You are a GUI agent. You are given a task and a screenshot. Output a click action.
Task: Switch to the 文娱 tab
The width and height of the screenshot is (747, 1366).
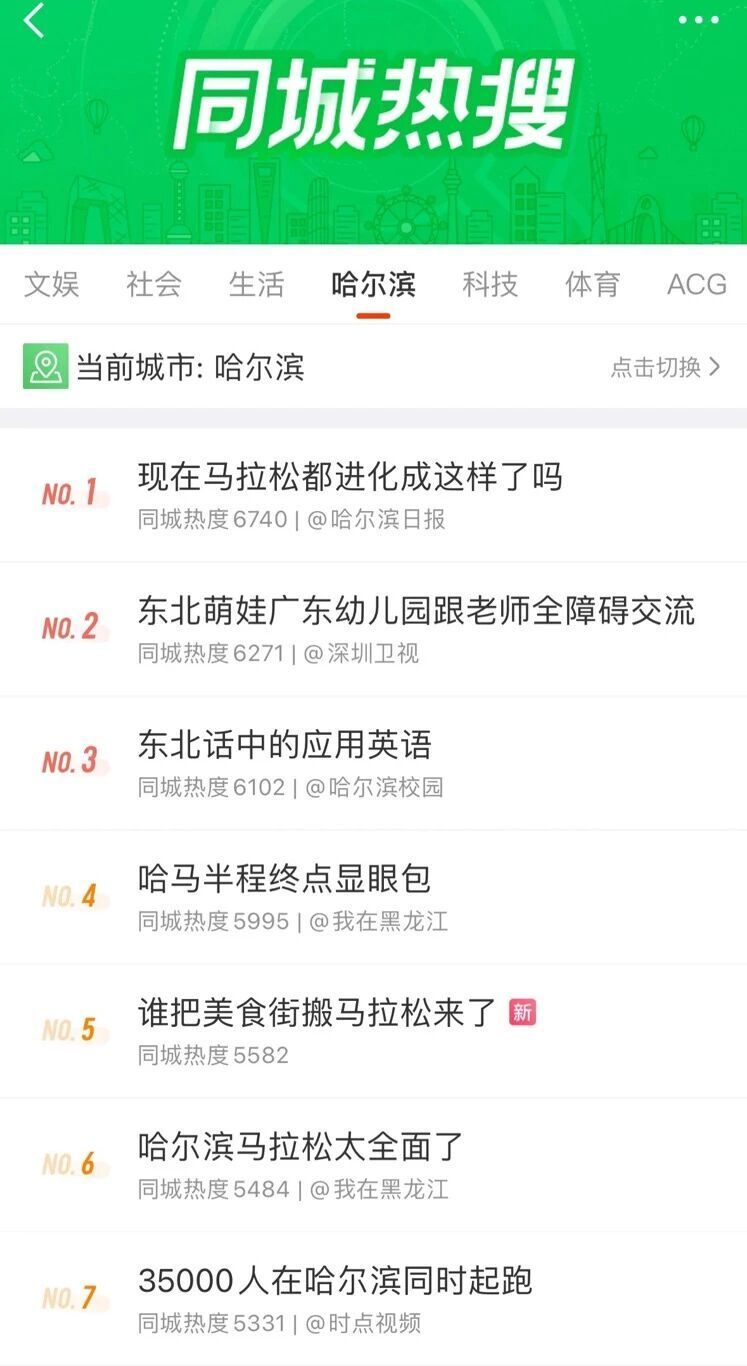(x=51, y=285)
